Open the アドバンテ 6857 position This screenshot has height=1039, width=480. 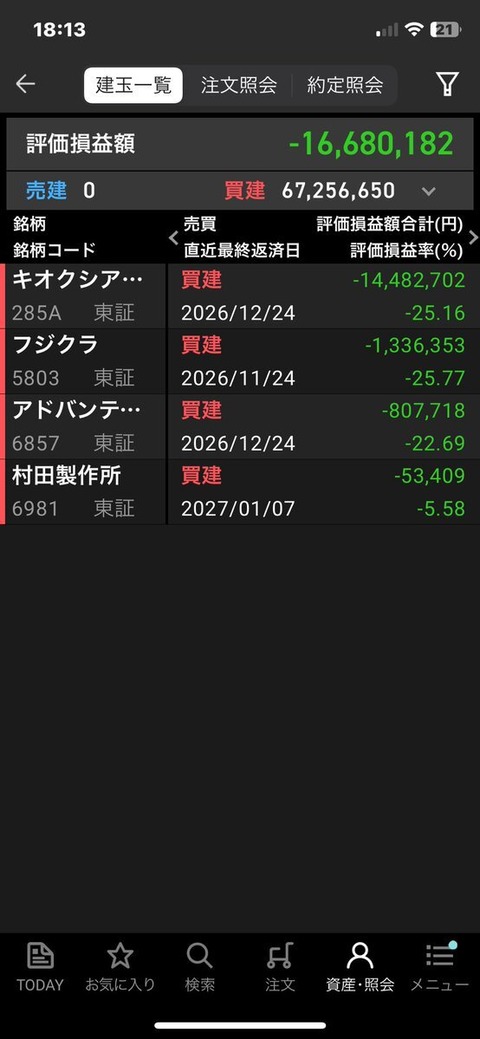240,426
